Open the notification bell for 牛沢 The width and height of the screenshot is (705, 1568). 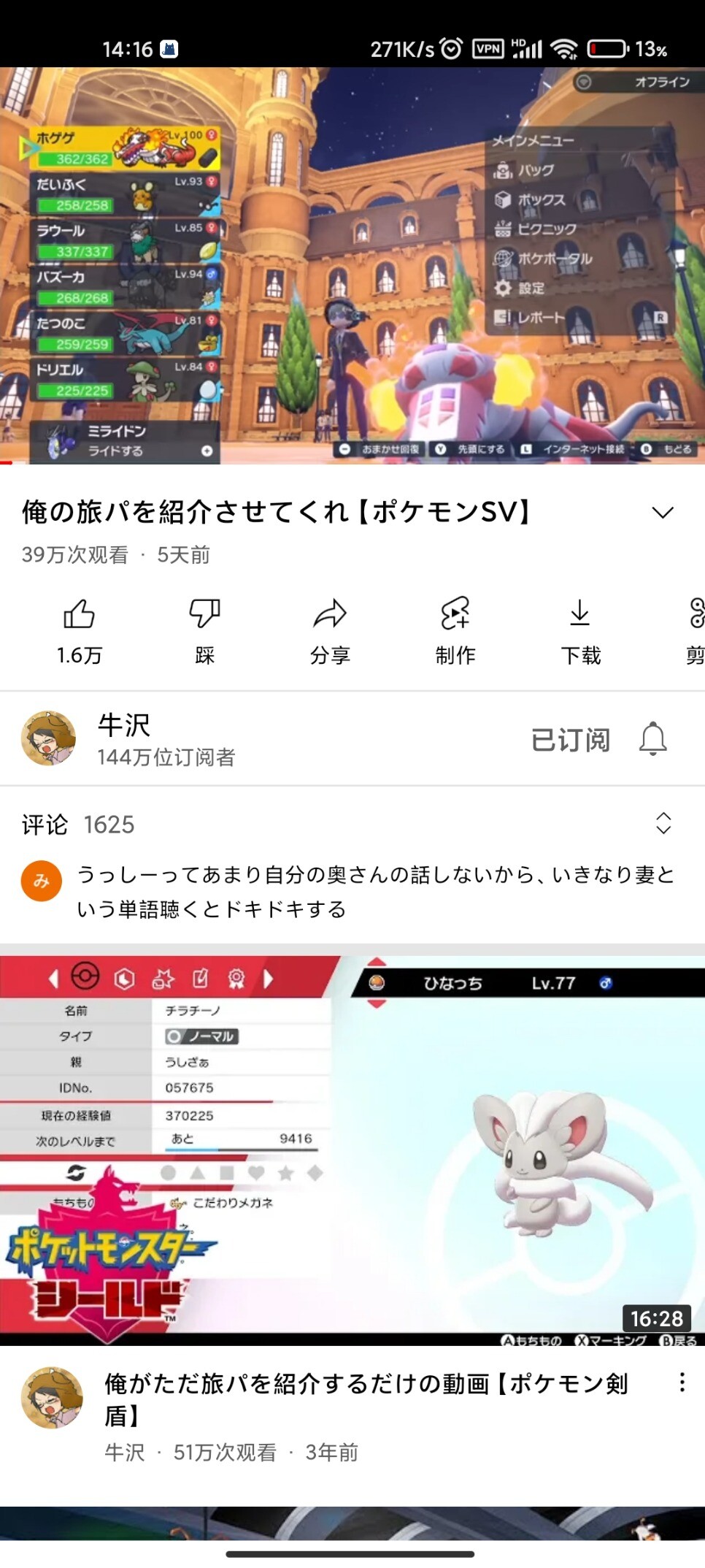pos(653,739)
